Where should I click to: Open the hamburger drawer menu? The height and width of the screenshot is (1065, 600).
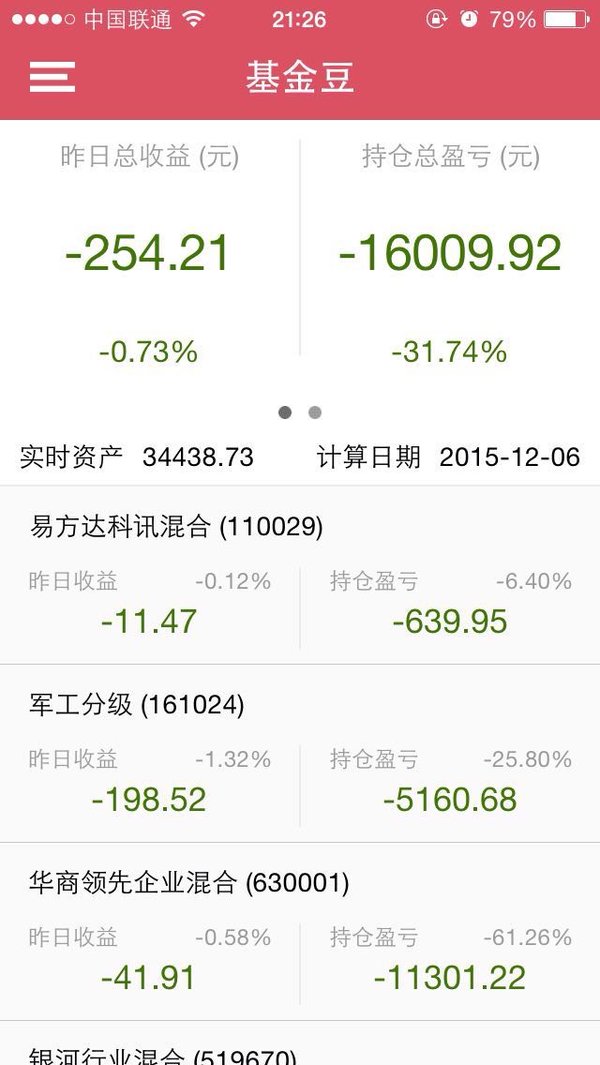point(52,77)
